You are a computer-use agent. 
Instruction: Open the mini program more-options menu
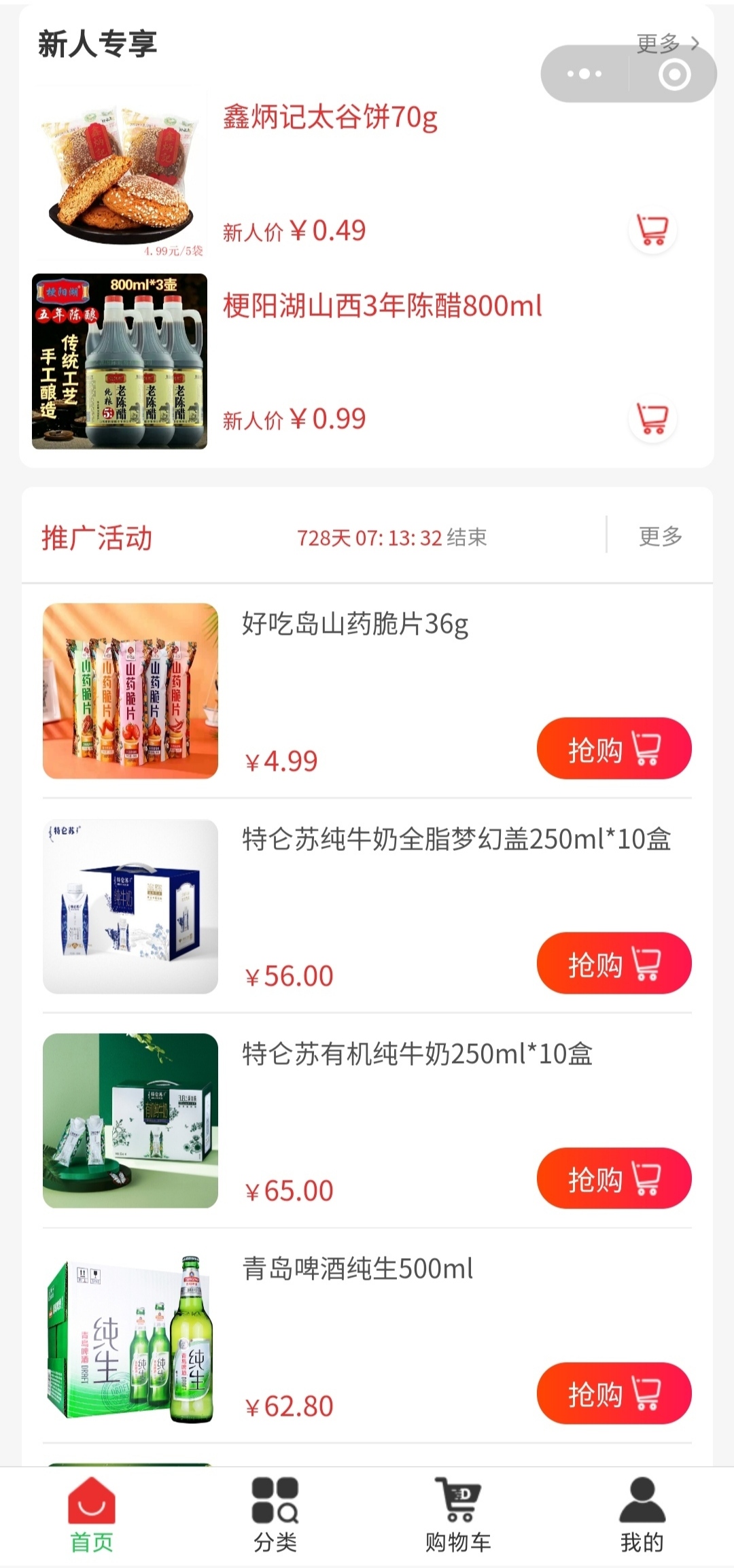(x=584, y=74)
